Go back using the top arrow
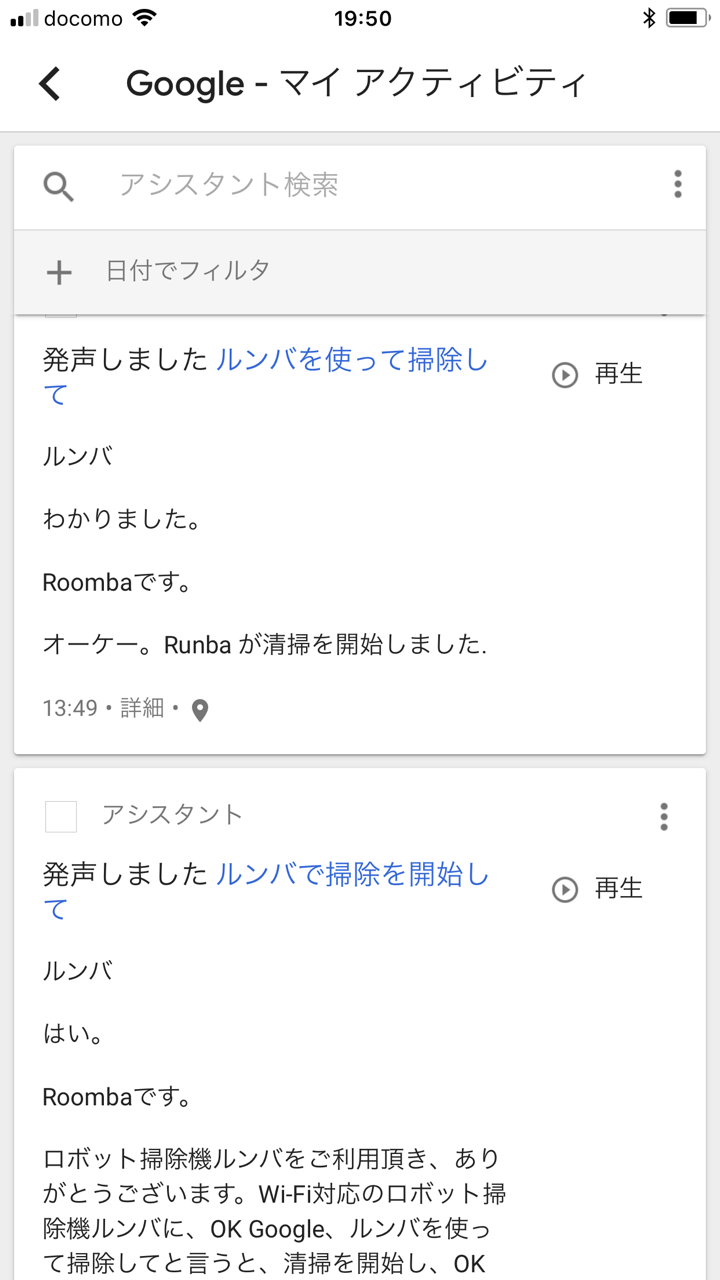 pyautogui.click(x=49, y=84)
